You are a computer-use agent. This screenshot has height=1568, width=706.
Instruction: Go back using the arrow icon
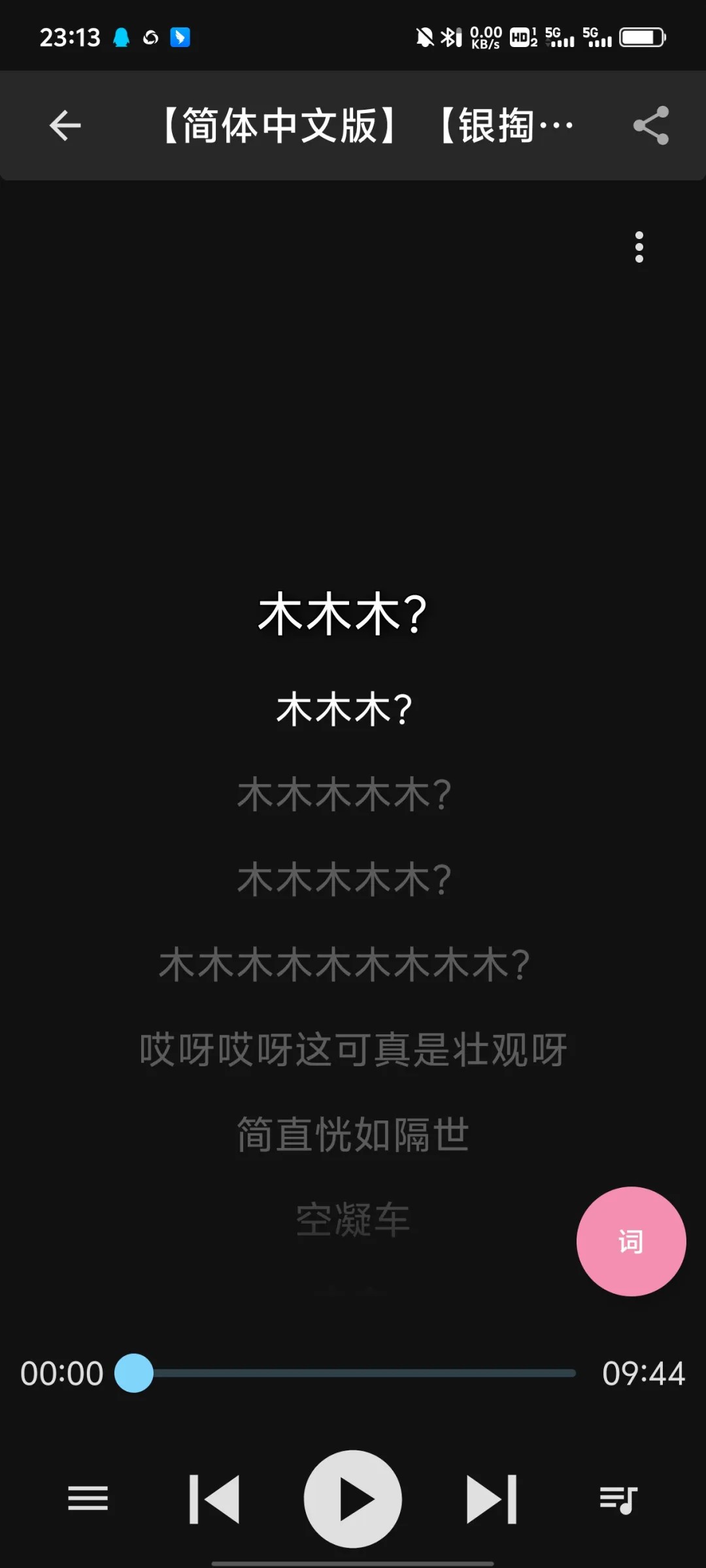(65, 125)
